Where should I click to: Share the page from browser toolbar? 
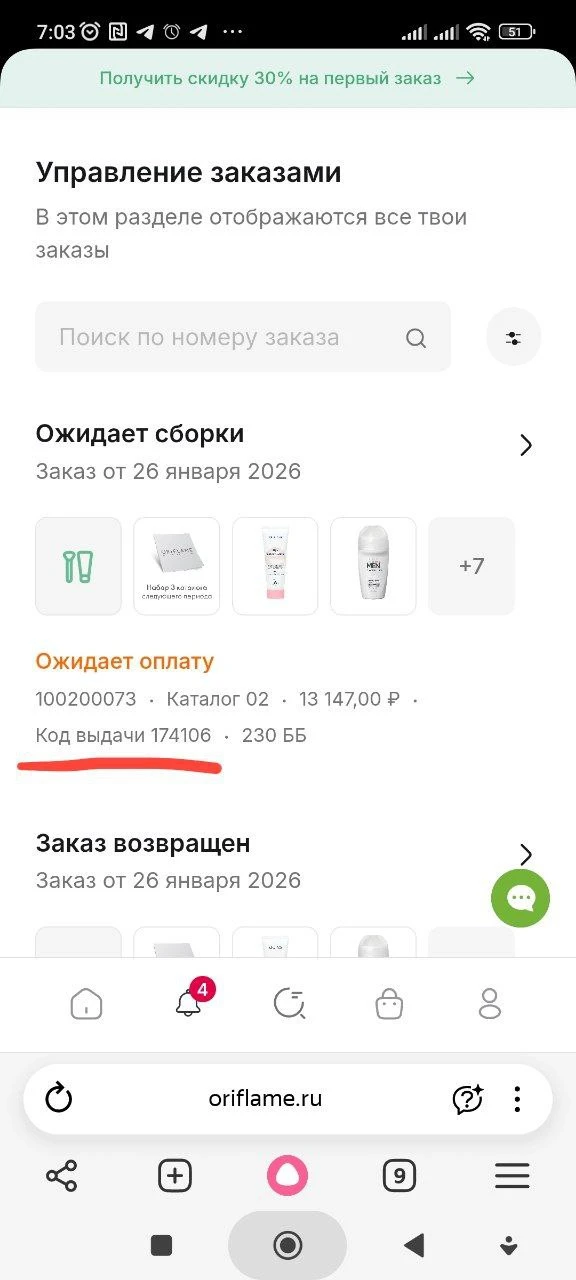[x=62, y=1176]
